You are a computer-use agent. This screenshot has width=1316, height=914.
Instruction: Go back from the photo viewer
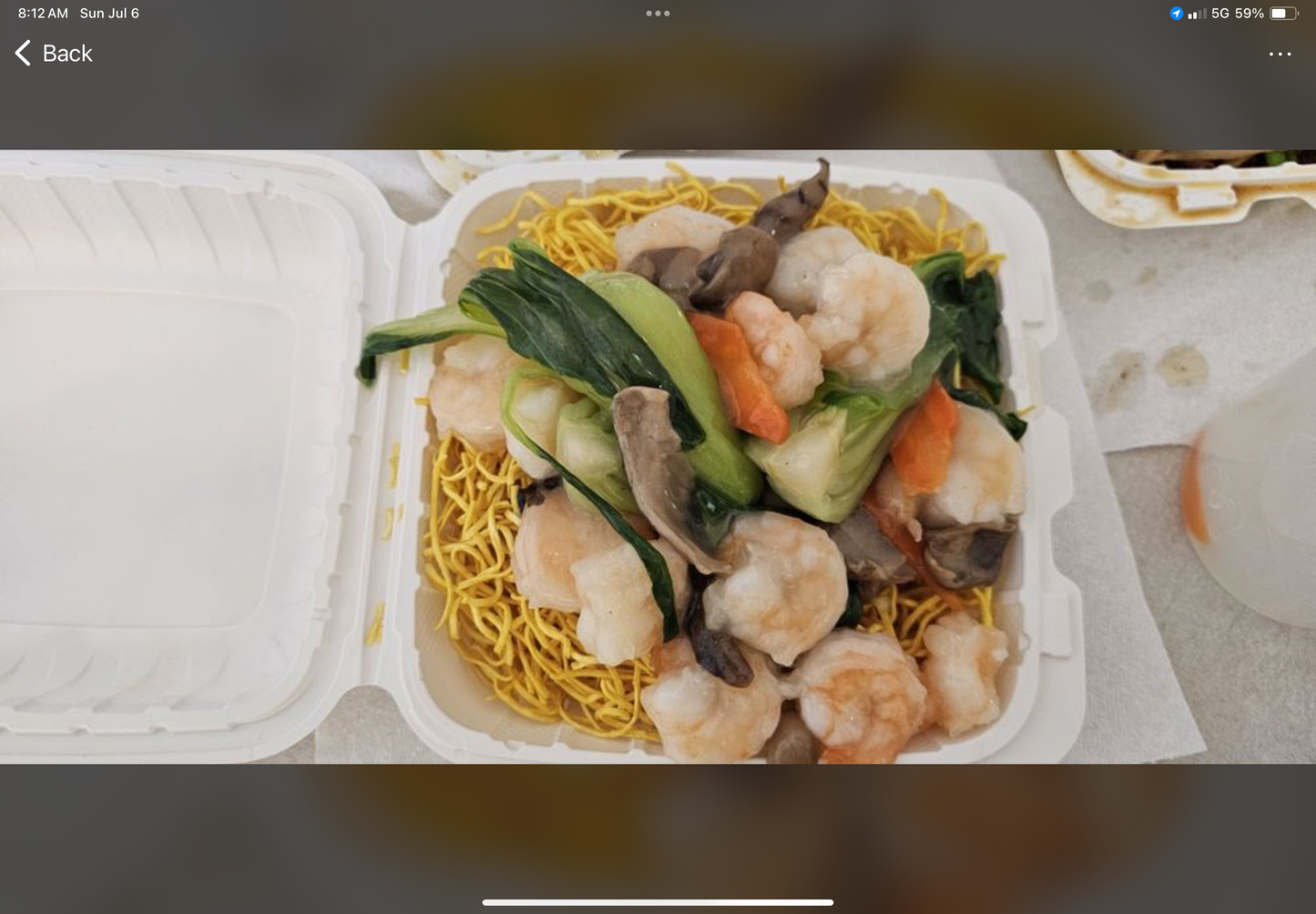coord(55,54)
